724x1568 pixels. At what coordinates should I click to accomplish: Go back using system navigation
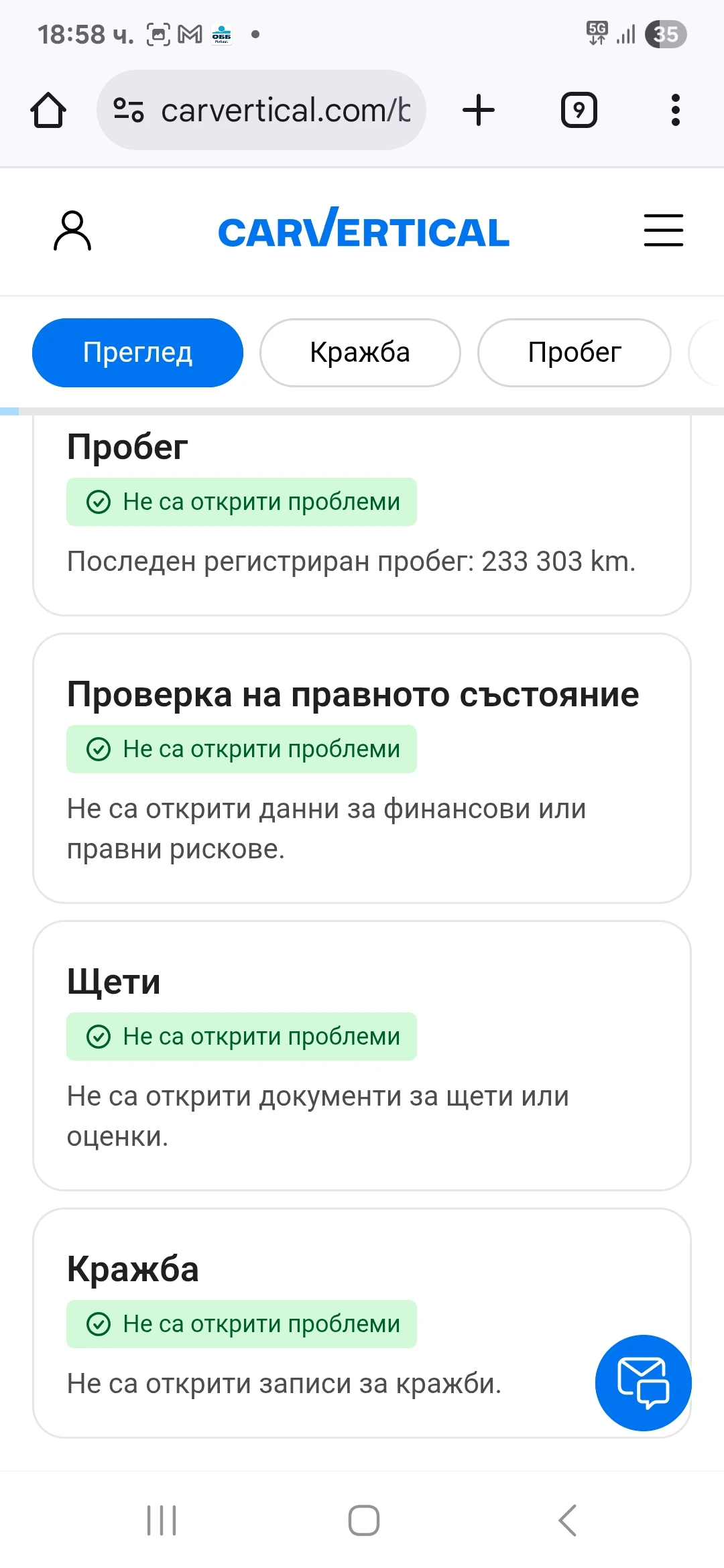[567, 1520]
